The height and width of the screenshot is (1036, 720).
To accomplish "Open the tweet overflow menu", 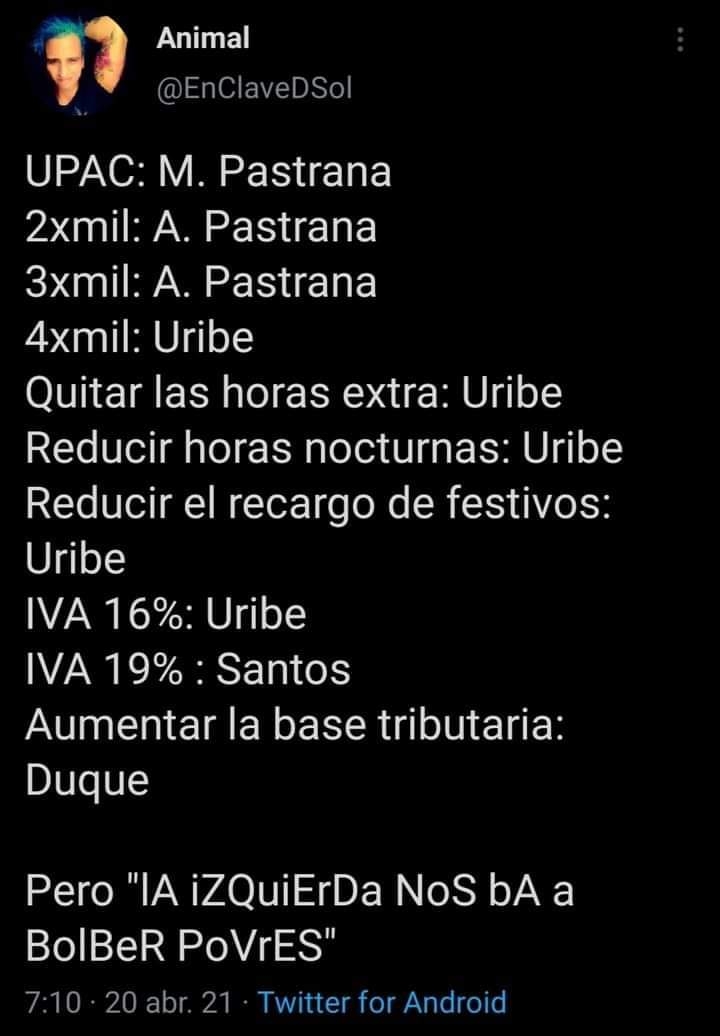I will pos(680,40).
